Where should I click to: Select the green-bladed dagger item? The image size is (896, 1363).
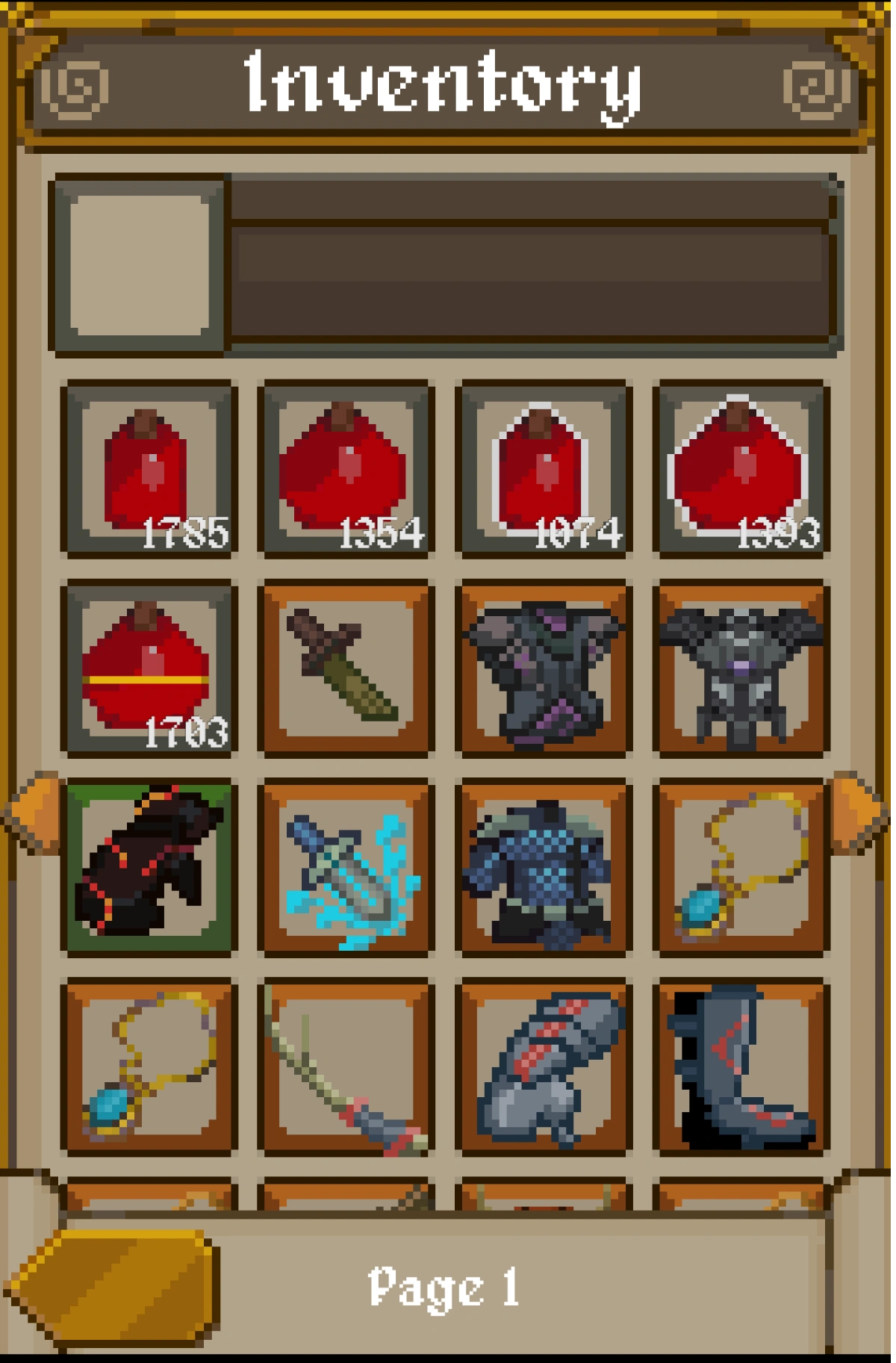pos(346,668)
